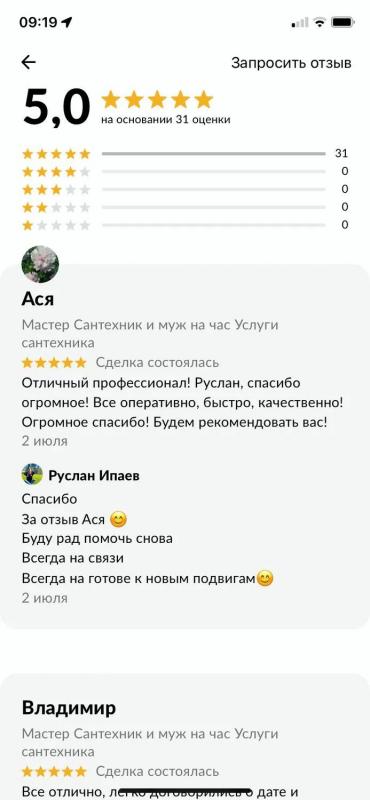Screen dimensions: 370x800
Task: Open Ася's profile avatar
Action: [x=40, y=264]
